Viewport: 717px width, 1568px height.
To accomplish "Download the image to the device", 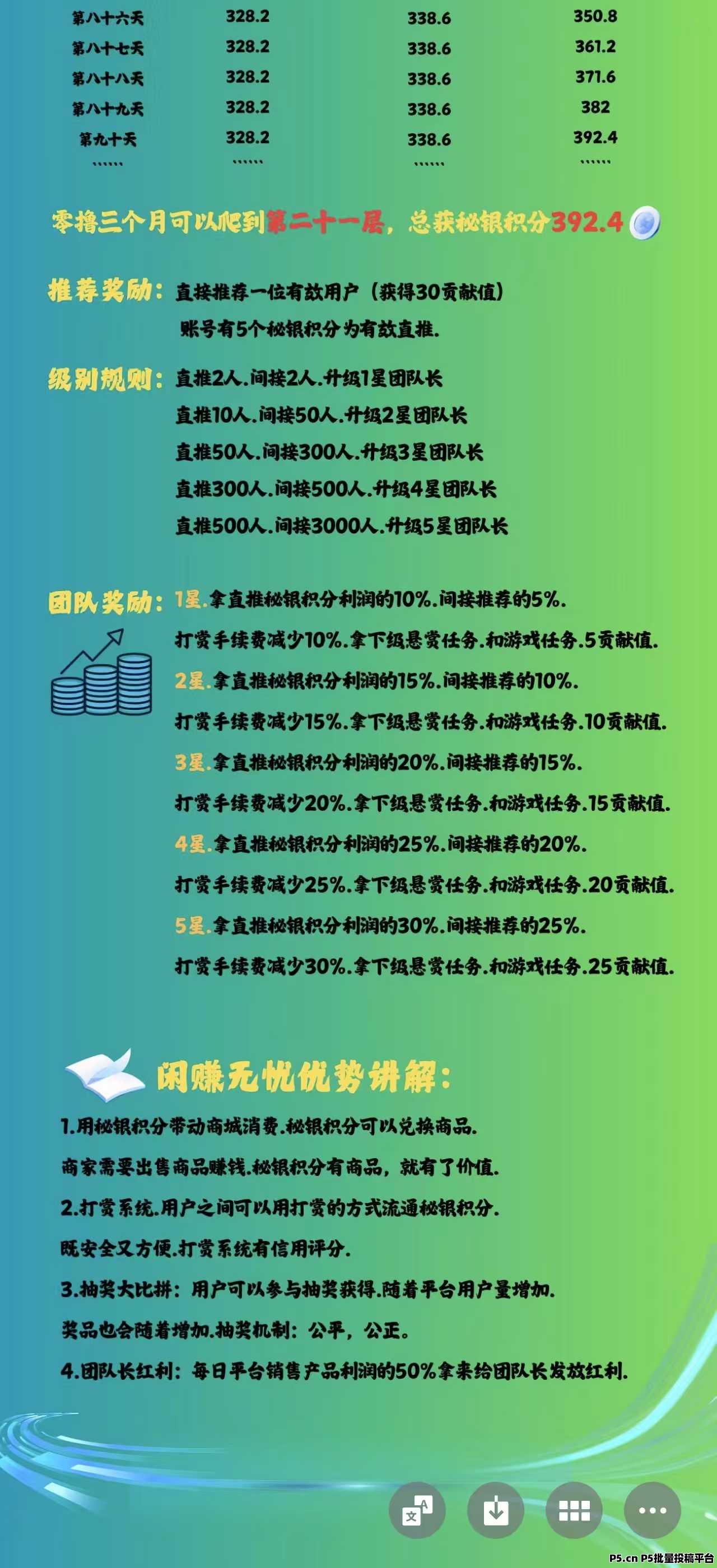I will (495, 1510).
